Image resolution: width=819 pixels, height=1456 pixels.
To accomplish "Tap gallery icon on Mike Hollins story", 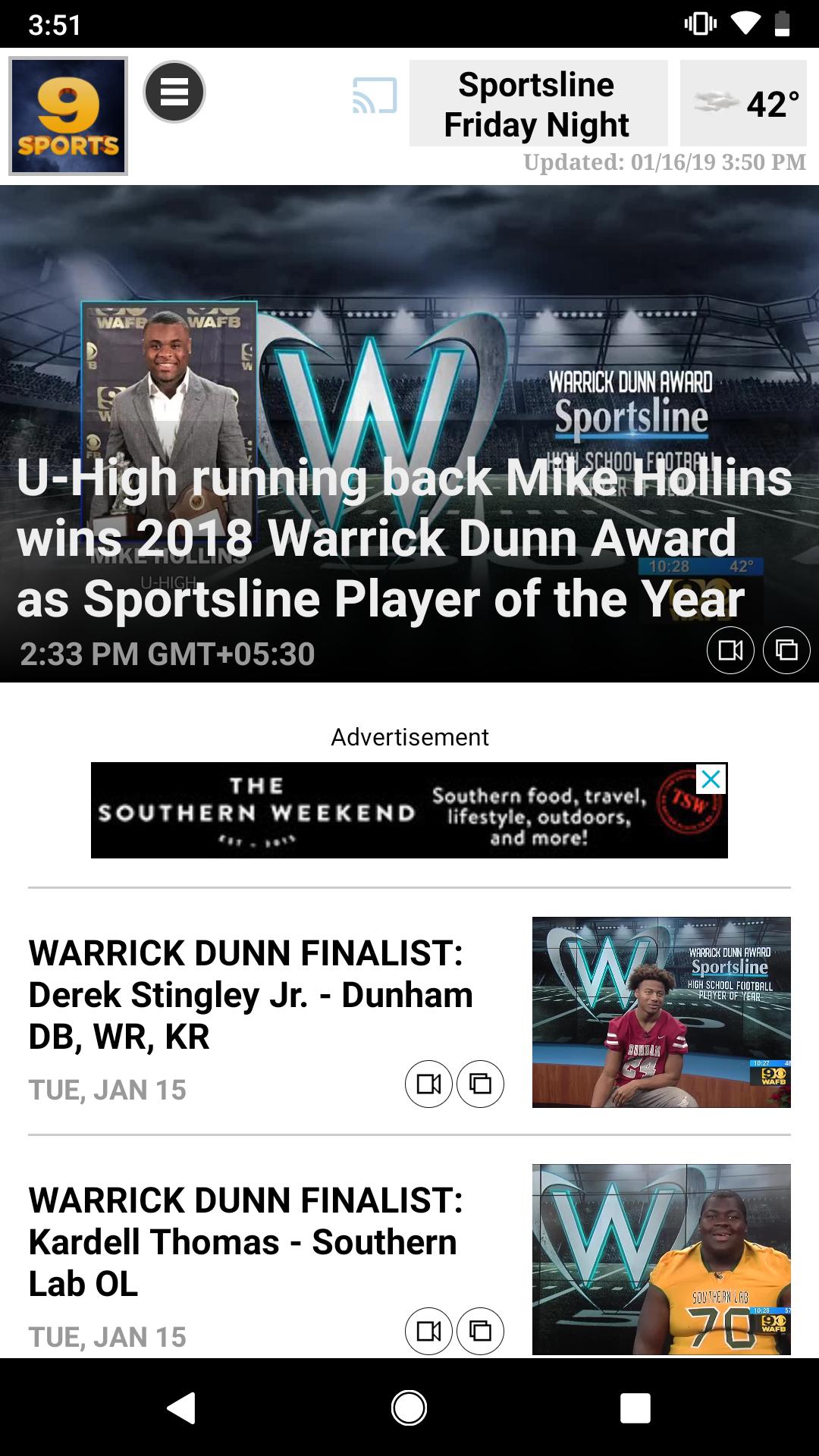I will [786, 651].
